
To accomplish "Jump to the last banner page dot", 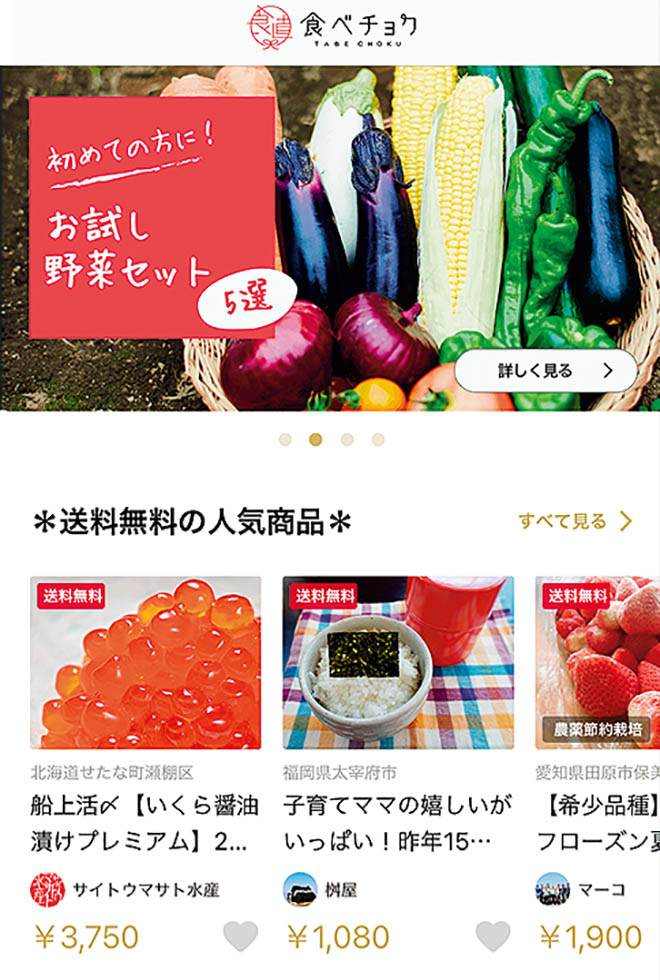I will [x=378, y=439].
